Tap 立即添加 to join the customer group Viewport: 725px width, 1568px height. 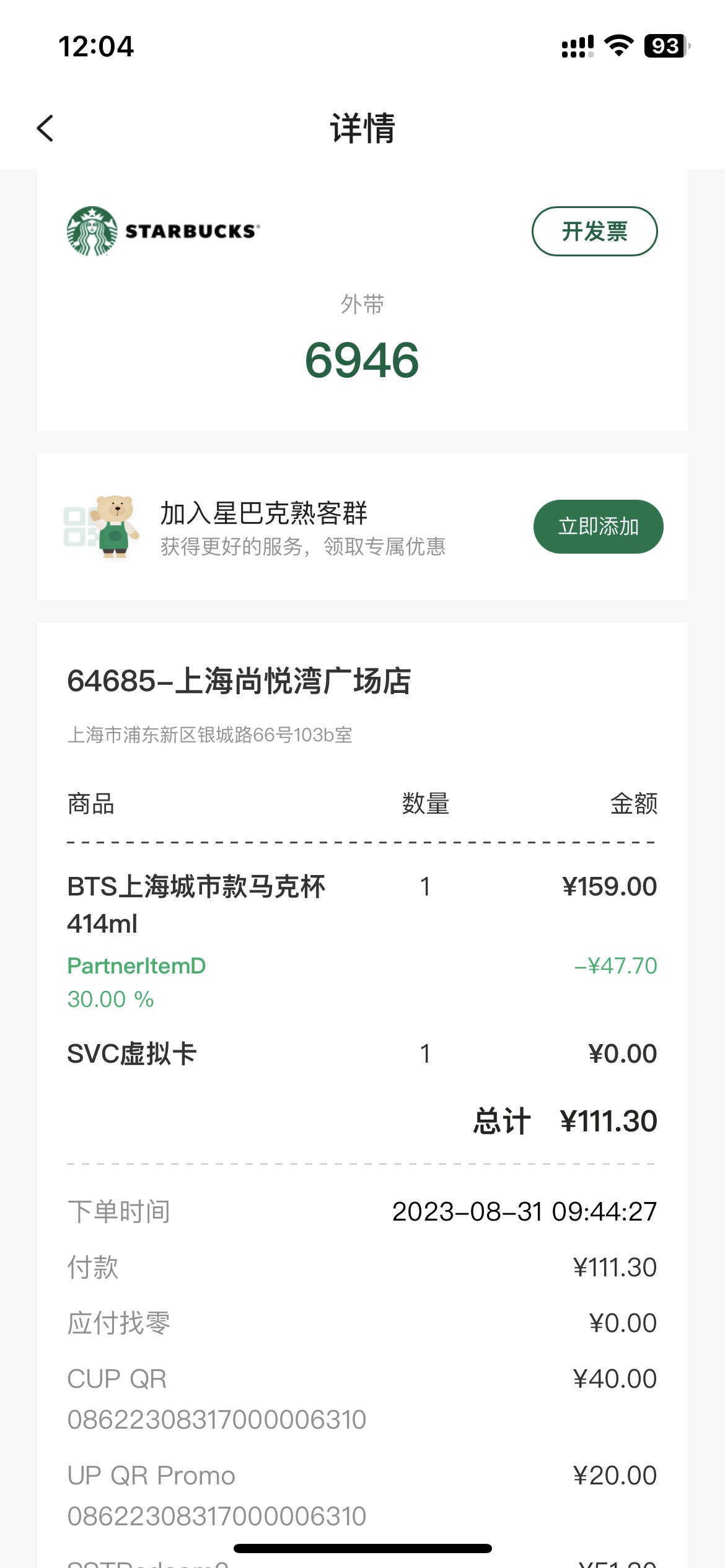click(x=598, y=526)
